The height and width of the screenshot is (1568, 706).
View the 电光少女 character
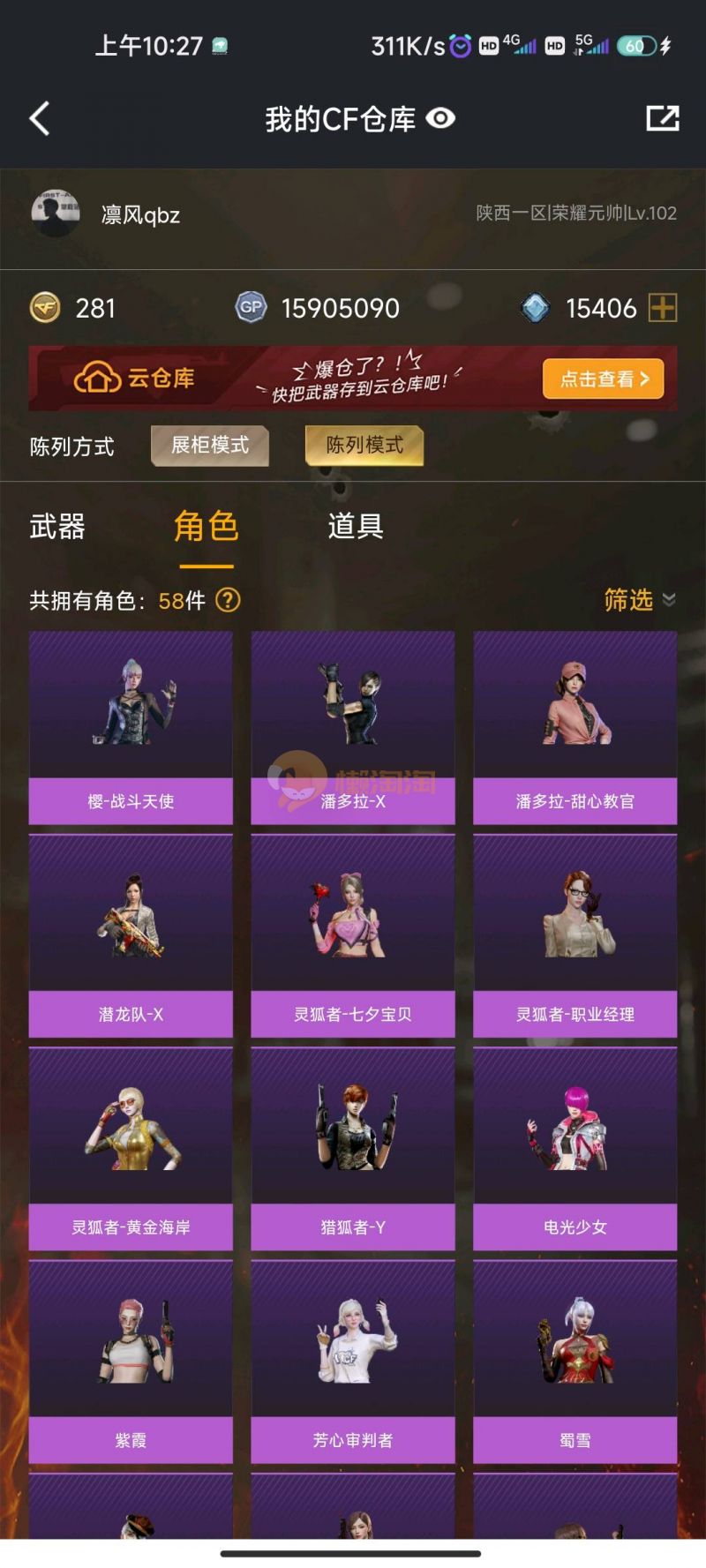click(575, 1147)
